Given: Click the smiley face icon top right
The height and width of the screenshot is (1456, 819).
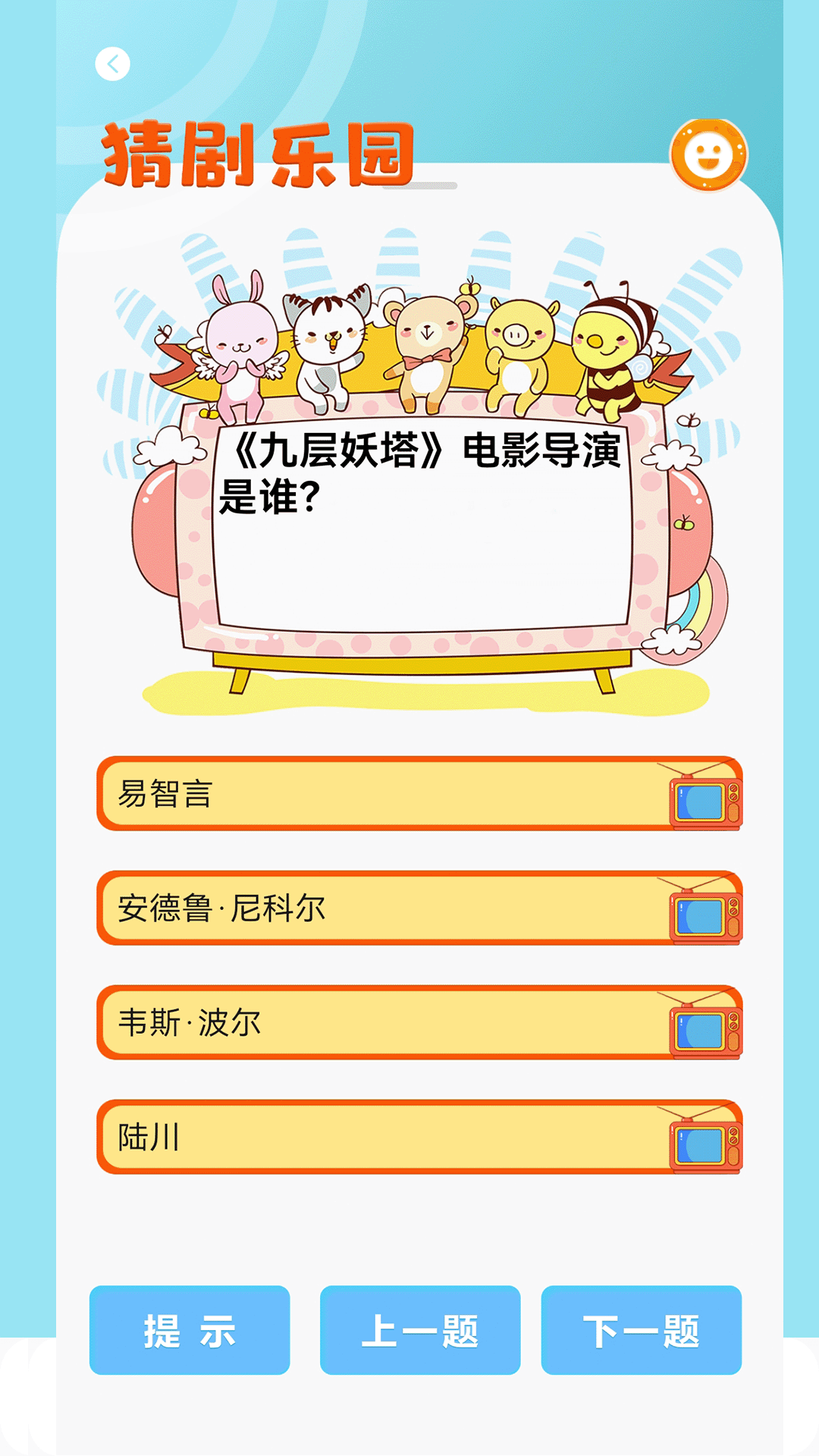Looking at the screenshot, I should coord(708,157).
